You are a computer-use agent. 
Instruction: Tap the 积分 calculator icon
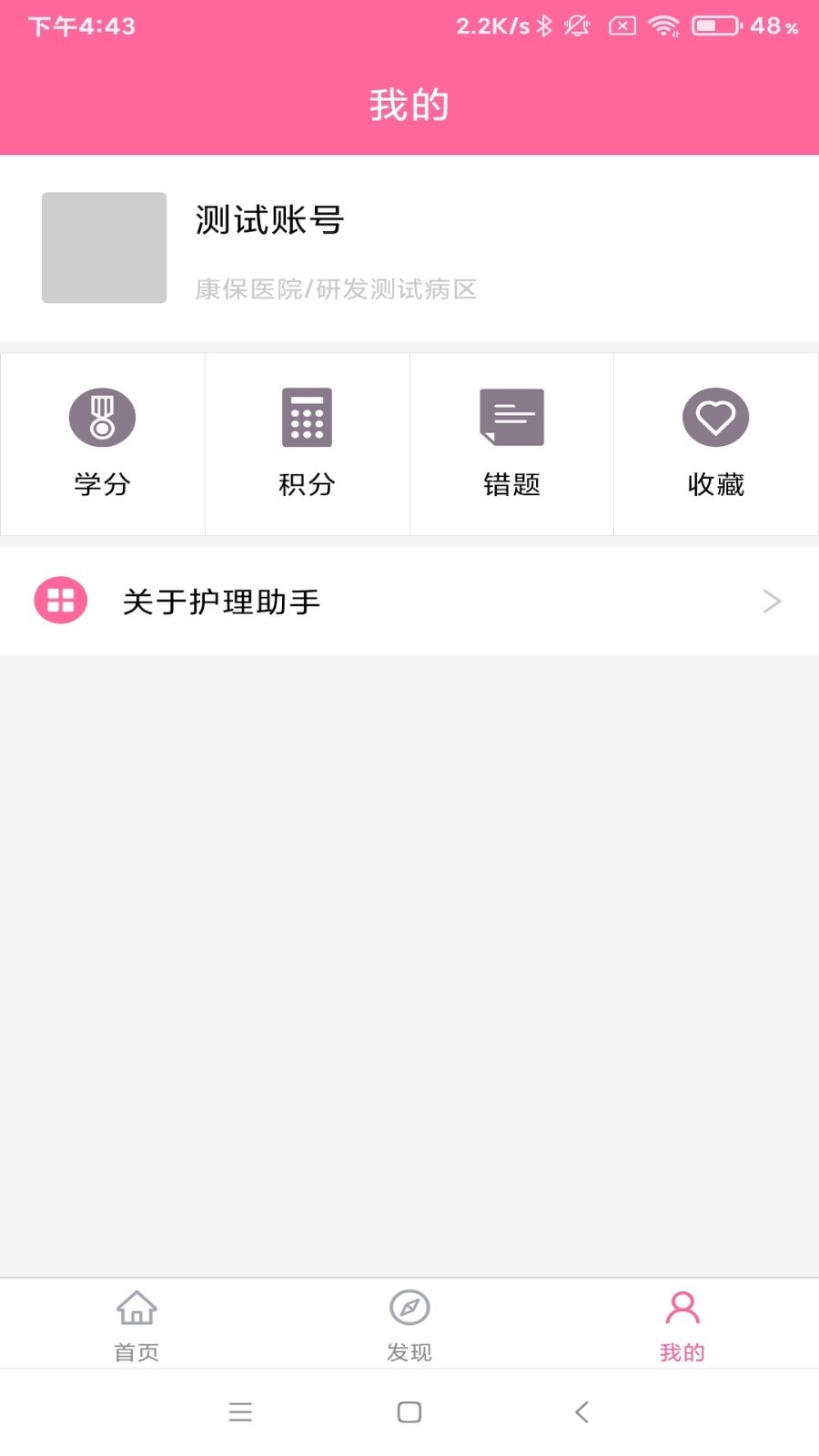(307, 417)
